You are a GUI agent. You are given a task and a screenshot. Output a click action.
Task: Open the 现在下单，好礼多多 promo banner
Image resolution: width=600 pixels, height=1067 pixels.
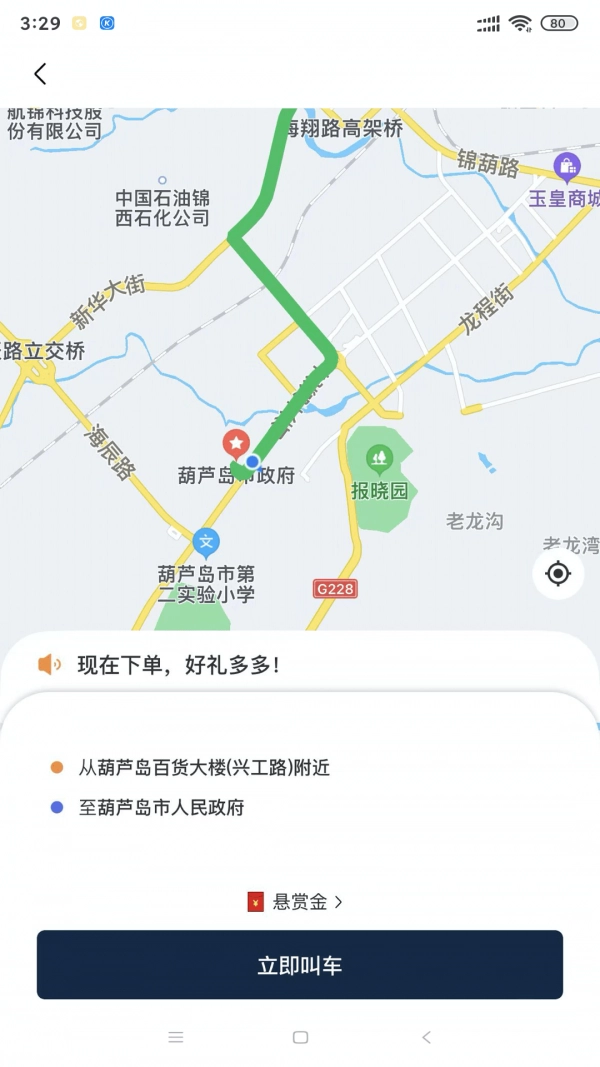click(x=179, y=664)
